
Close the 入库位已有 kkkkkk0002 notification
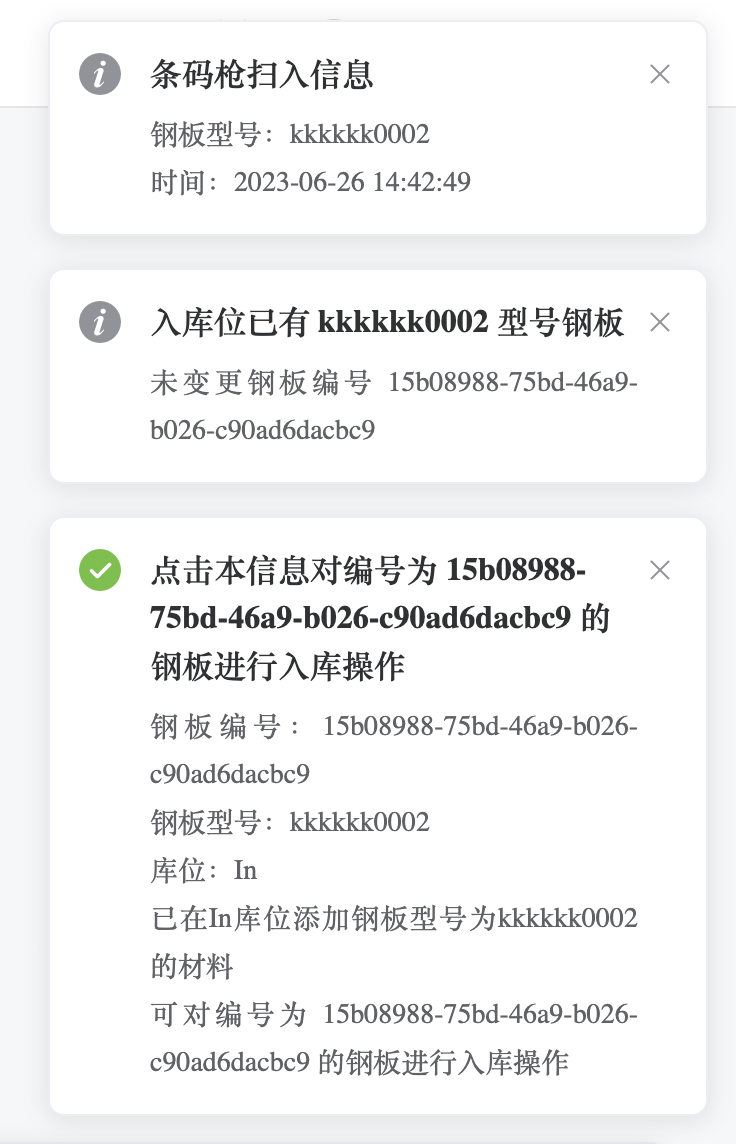(659, 323)
